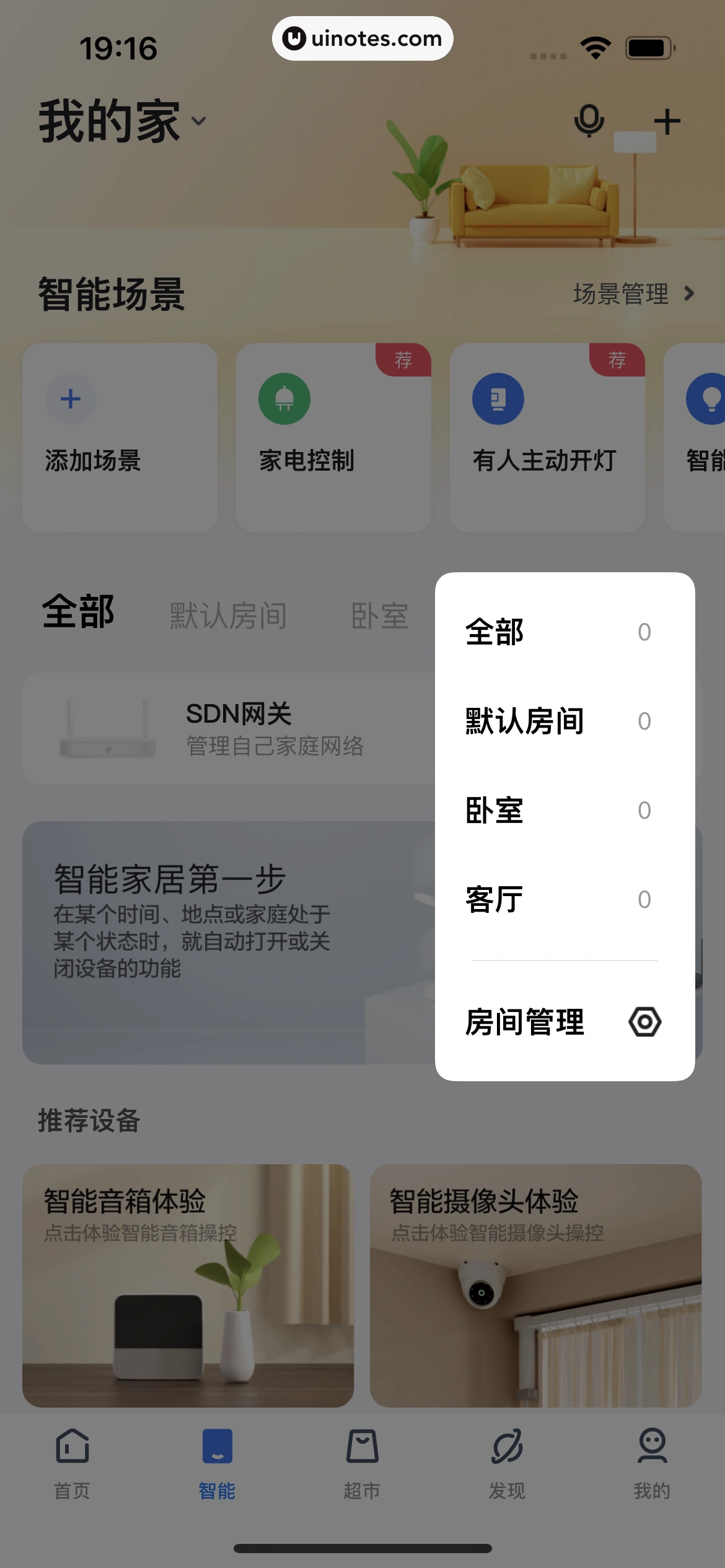725x1568 pixels.
Task: Tap the battery indicator in status bar
Action: coord(649,46)
